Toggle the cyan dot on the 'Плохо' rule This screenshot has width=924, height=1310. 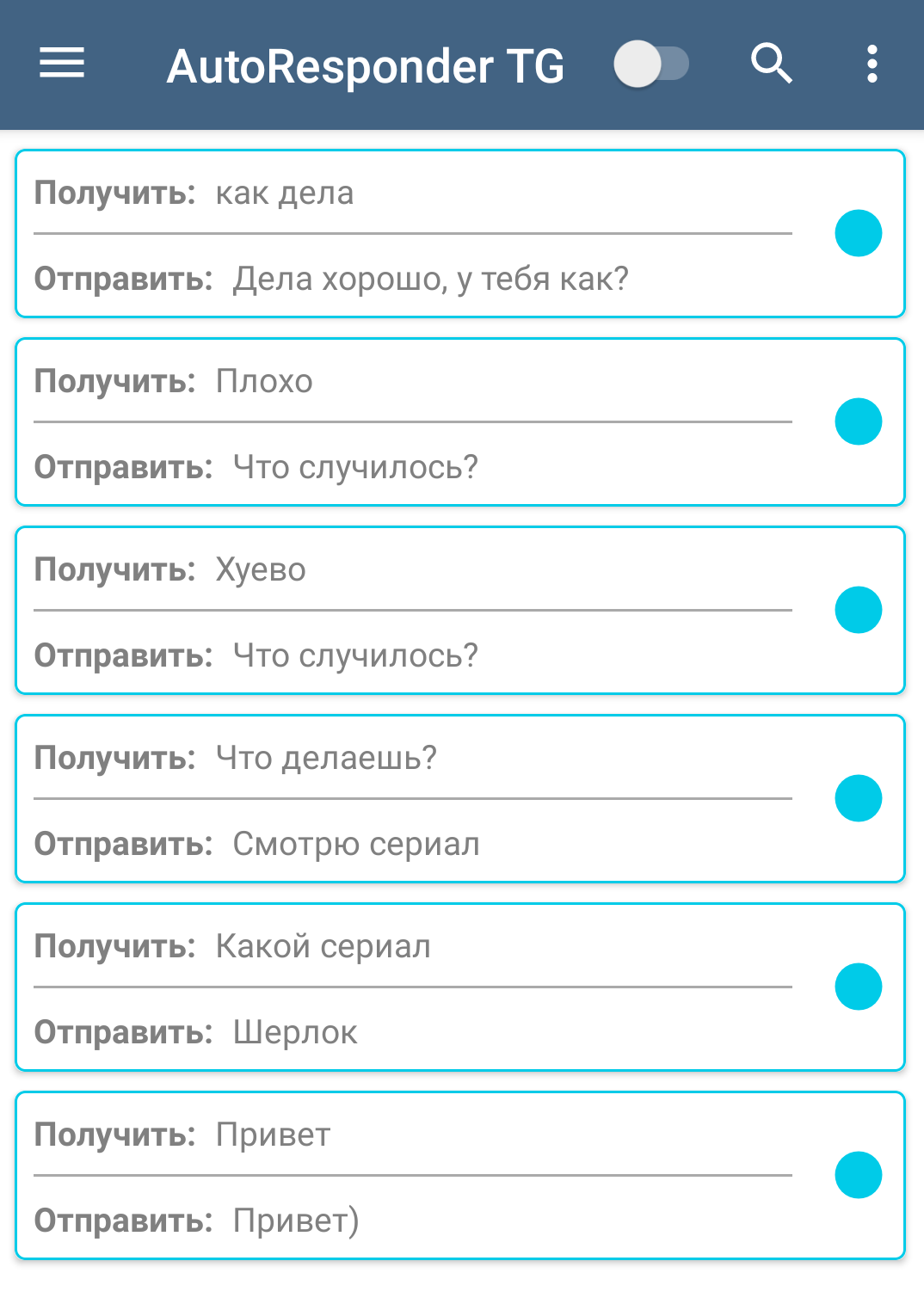pyautogui.click(x=859, y=421)
